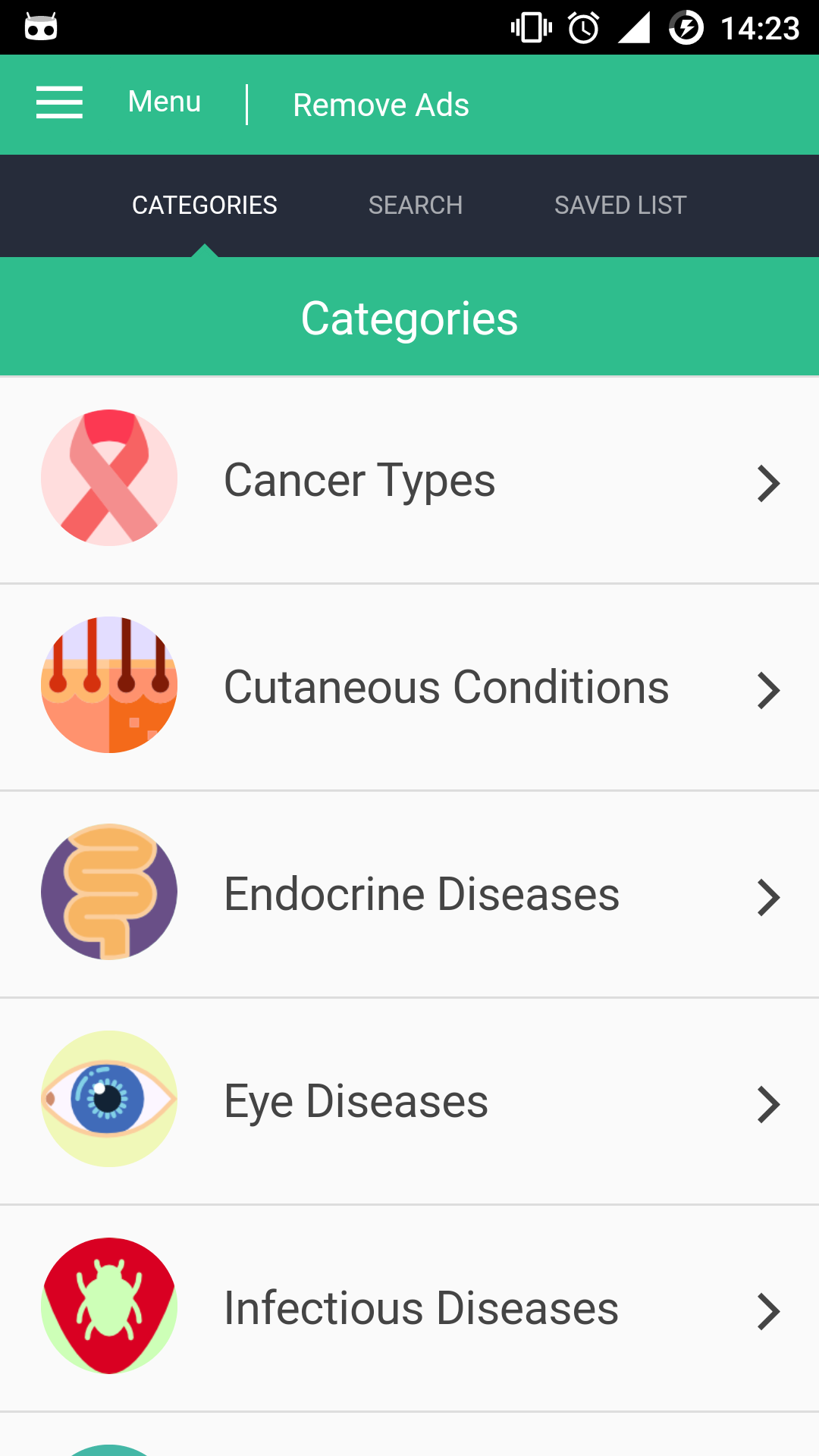
Task: Open the Cancer Types category
Action: [x=409, y=481]
